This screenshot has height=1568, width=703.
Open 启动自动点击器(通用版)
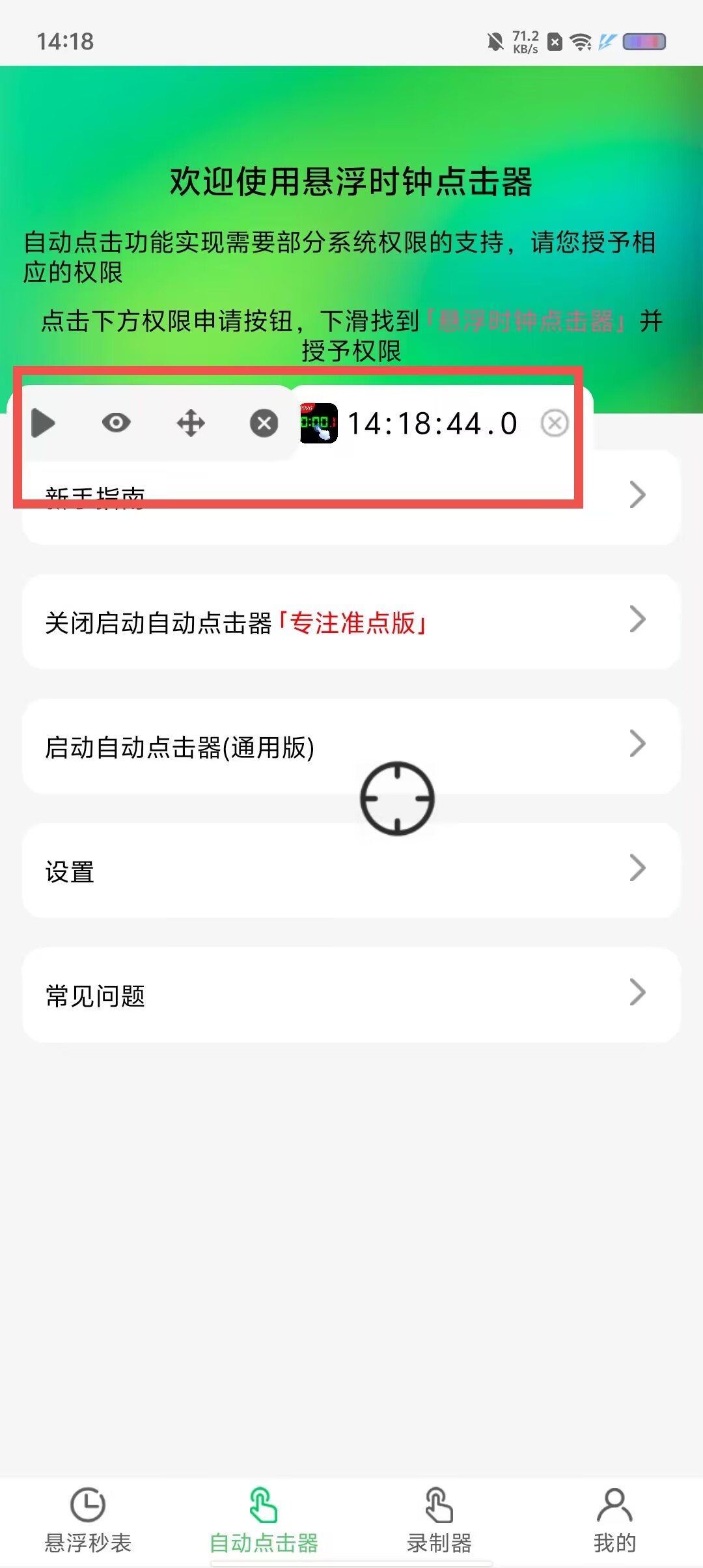pos(351,746)
